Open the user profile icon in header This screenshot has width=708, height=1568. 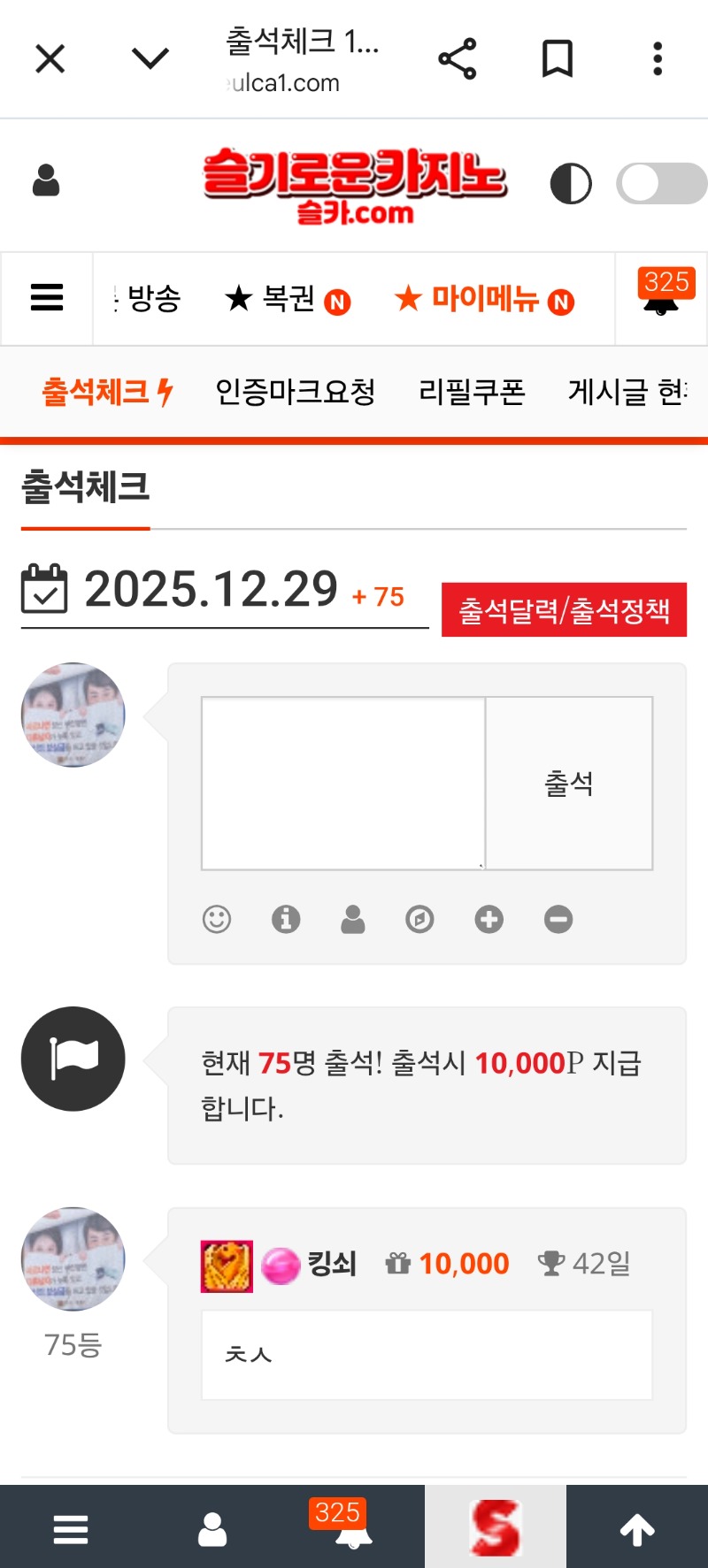[46, 181]
